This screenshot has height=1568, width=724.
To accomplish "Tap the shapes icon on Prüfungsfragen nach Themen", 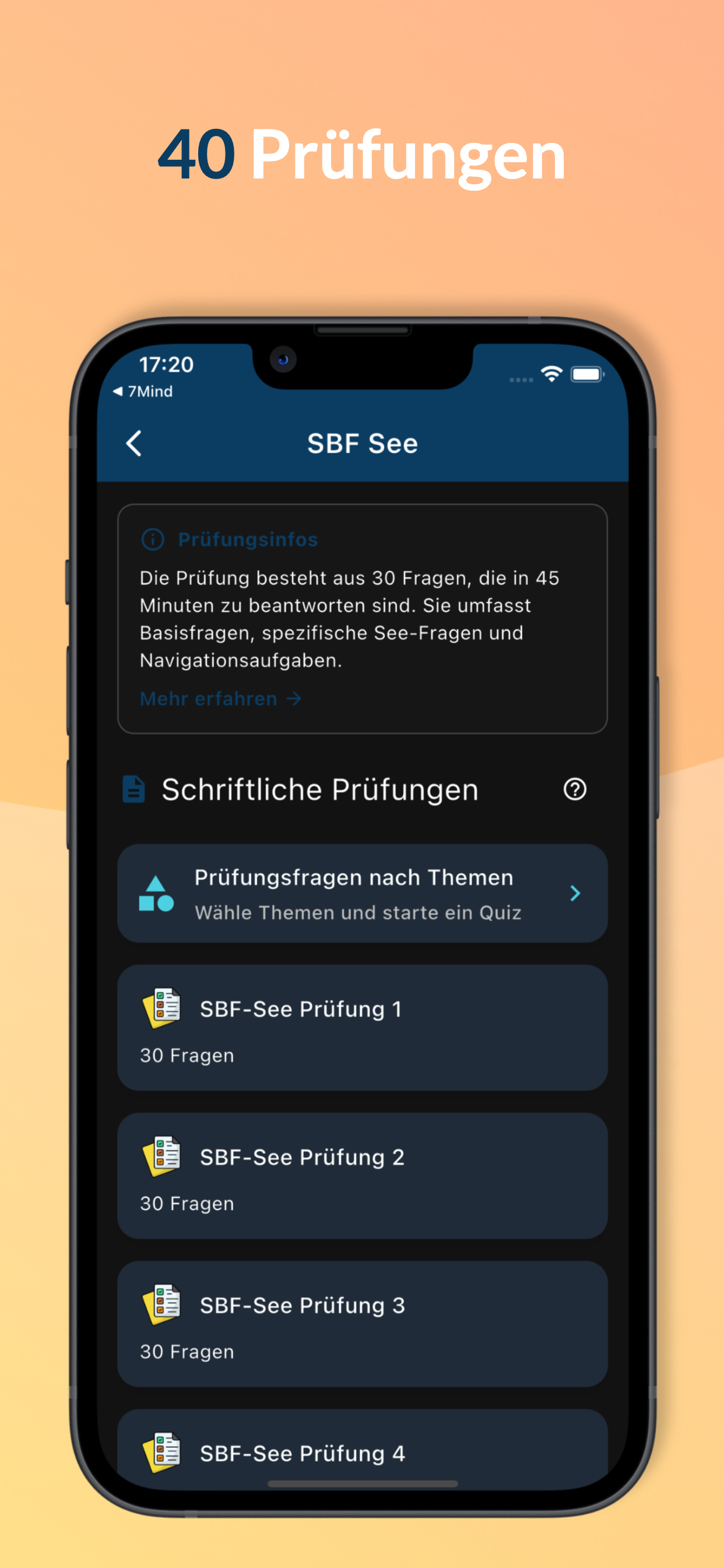I will coord(157,894).
